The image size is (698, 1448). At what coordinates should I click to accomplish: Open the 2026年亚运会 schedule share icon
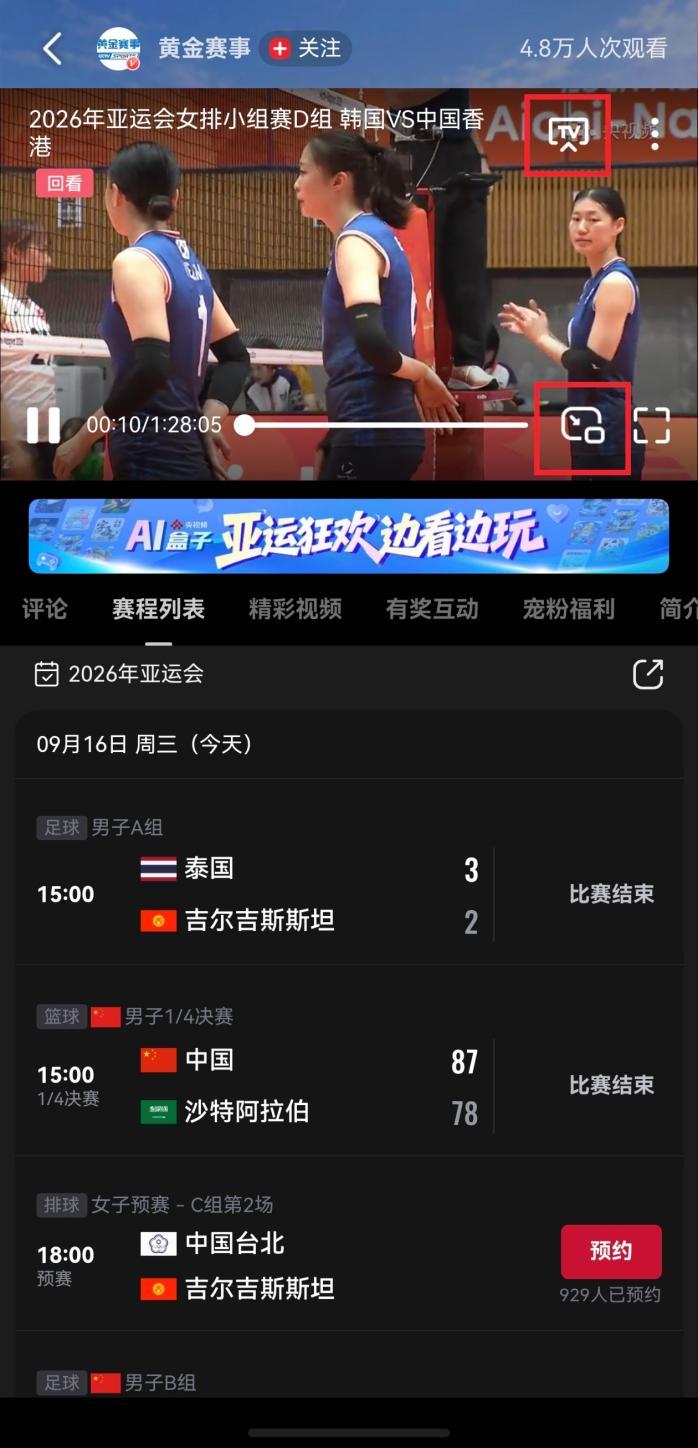pyautogui.click(x=648, y=674)
